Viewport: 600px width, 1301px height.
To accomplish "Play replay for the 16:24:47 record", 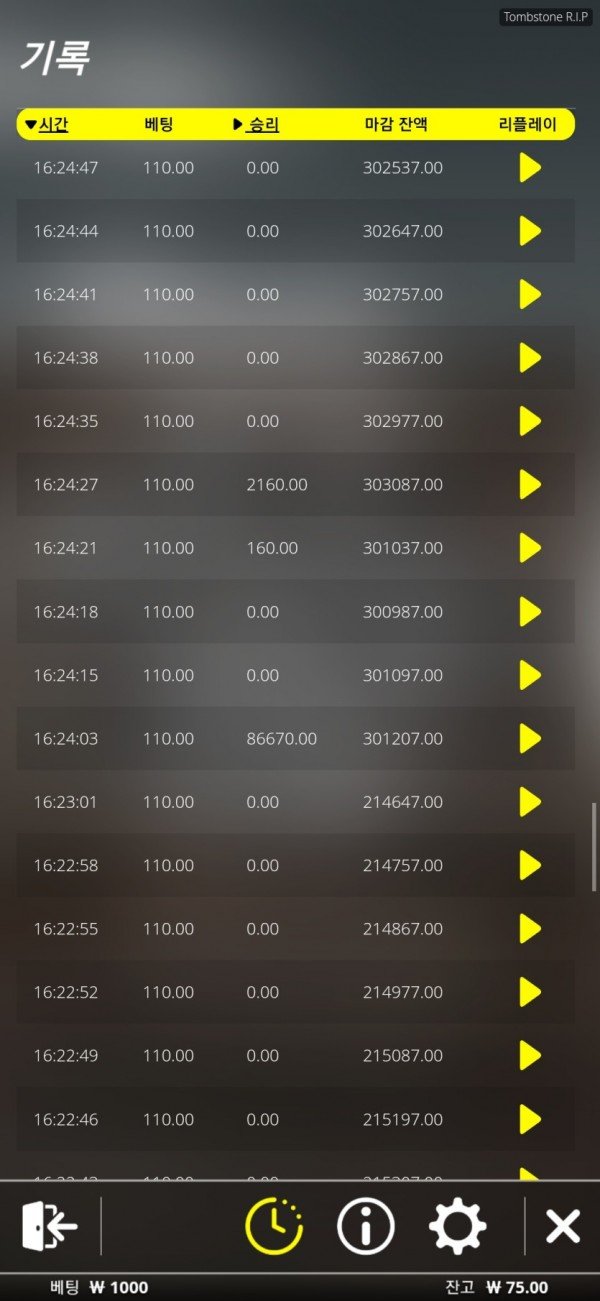I will coord(530,168).
